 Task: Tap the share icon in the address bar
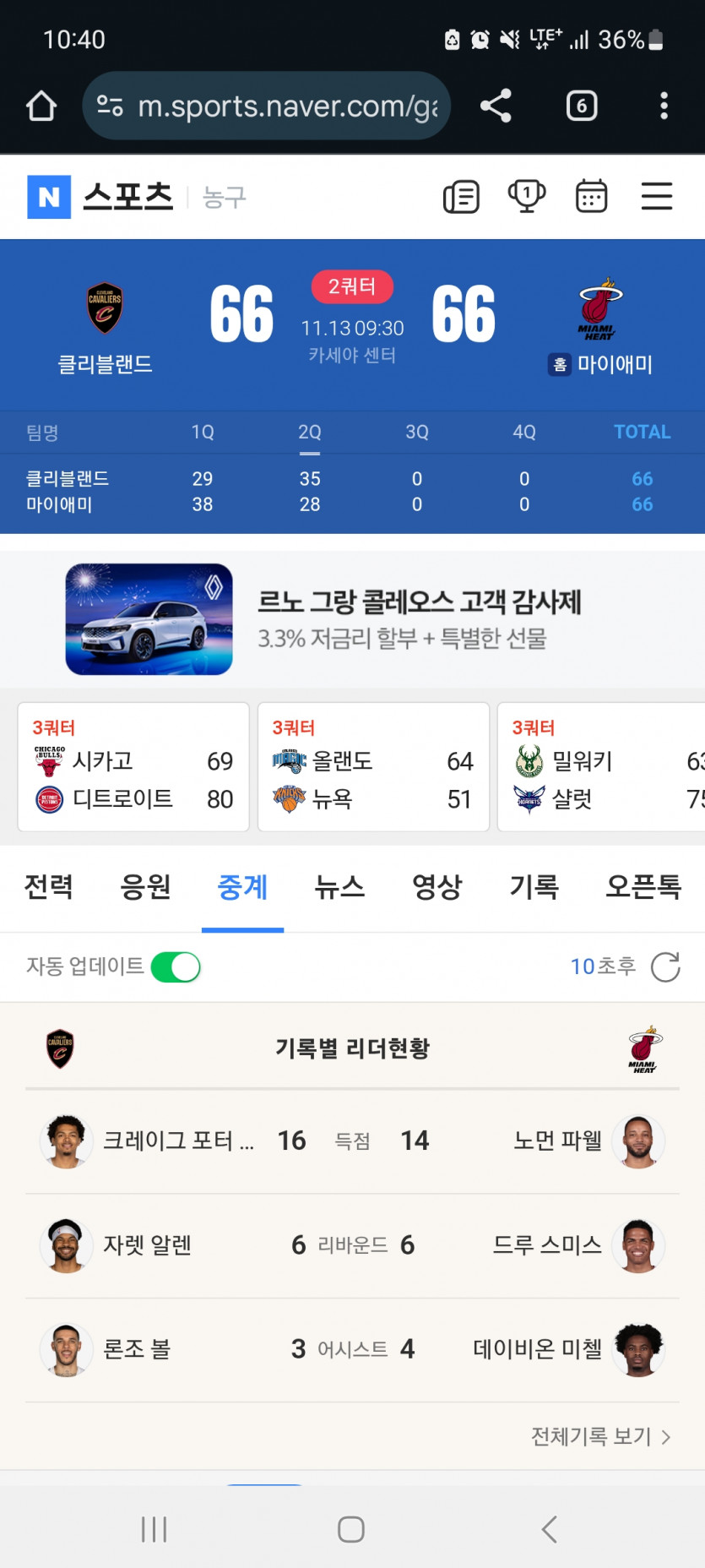click(x=496, y=106)
